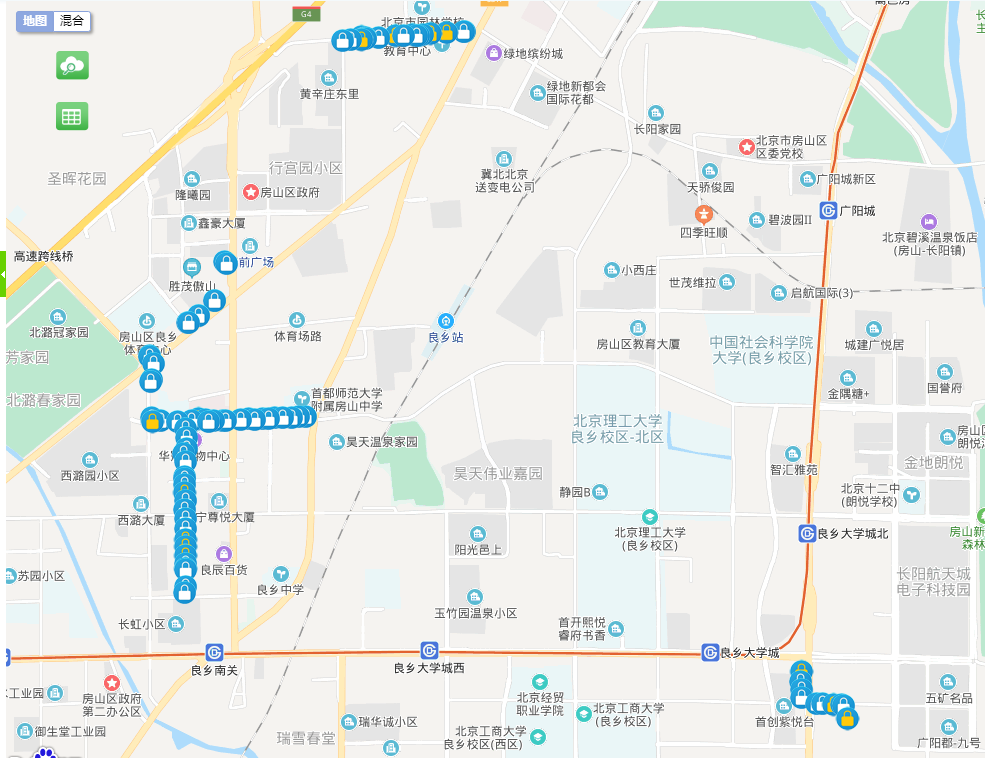Open the 广阳城 subway station marker
Image resolution: width=985 pixels, height=758 pixels.
827,210
